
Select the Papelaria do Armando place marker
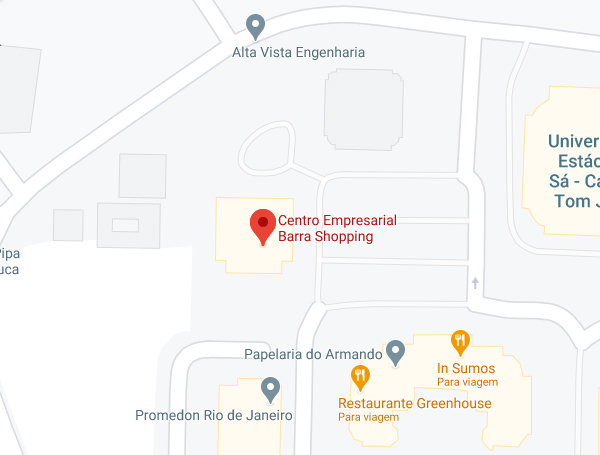pos(395,352)
